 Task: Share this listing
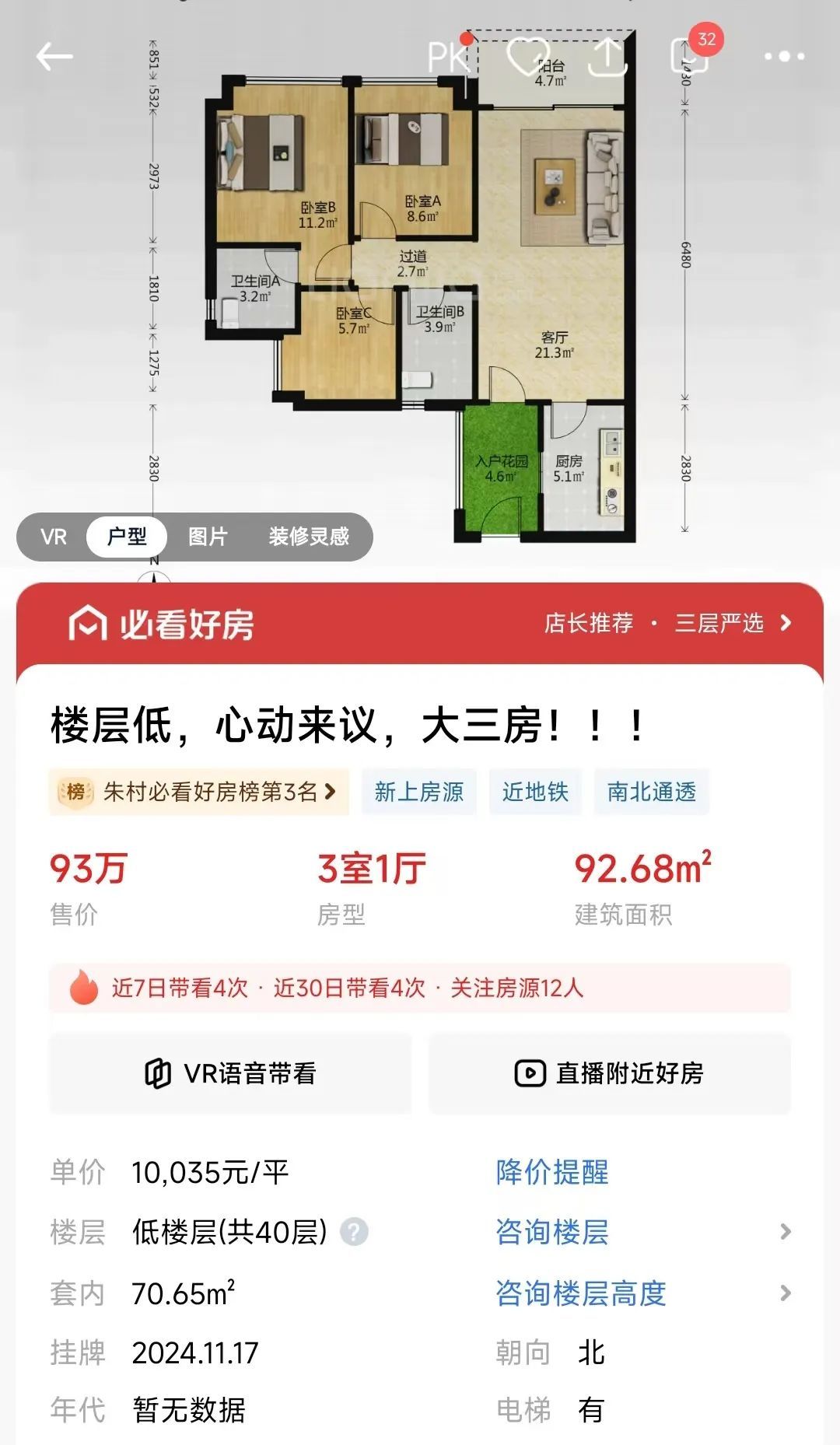[607, 57]
